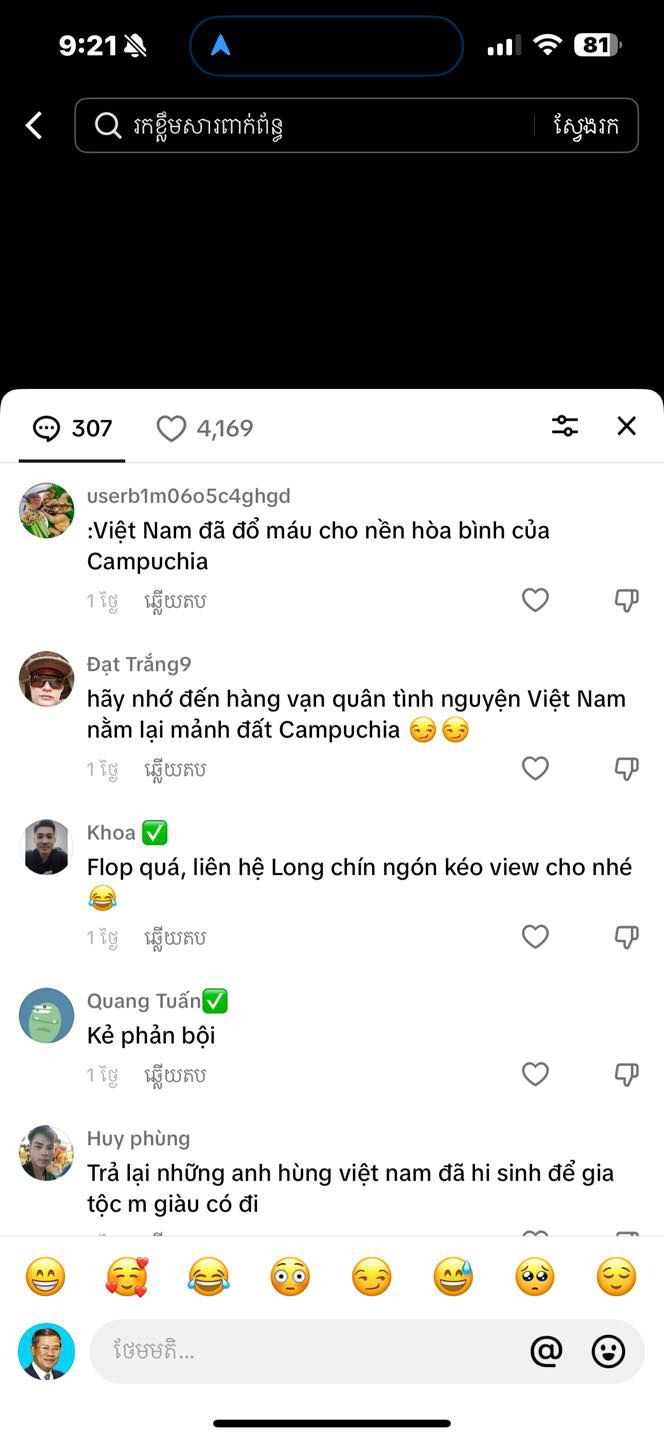The width and height of the screenshot is (664, 1440).
Task: Mention someone with the @ icon
Action: tap(546, 1352)
